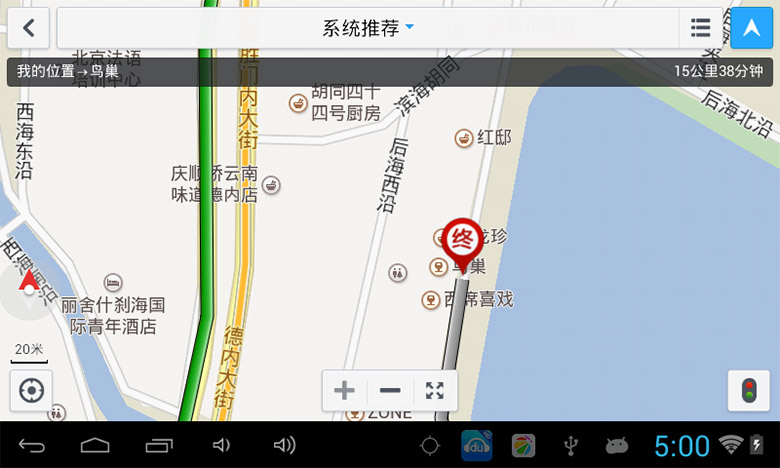This screenshot has width=780, height=468.
Task: Start navigation with the blue arrow button
Action: tap(751, 28)
